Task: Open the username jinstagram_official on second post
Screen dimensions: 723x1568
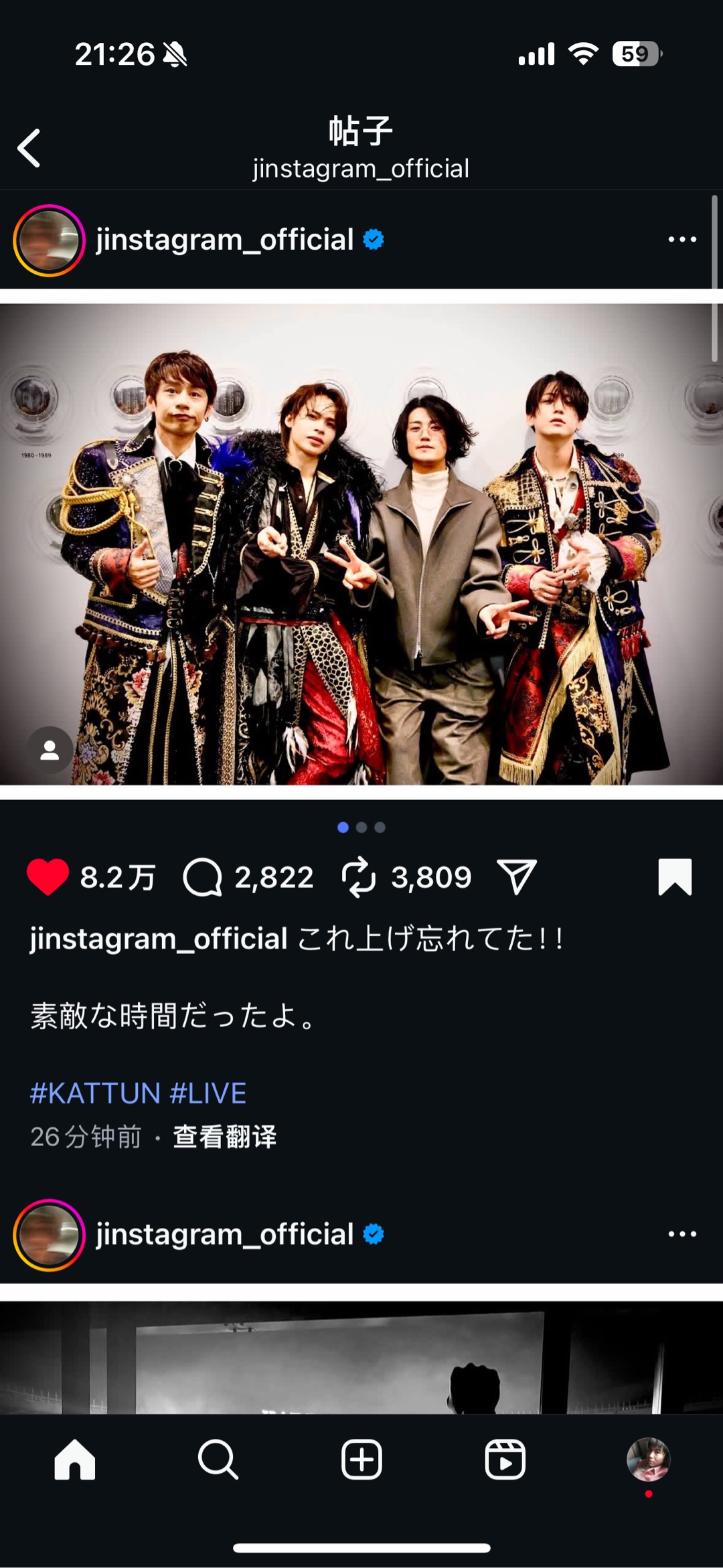Action: click(224, 1234)
